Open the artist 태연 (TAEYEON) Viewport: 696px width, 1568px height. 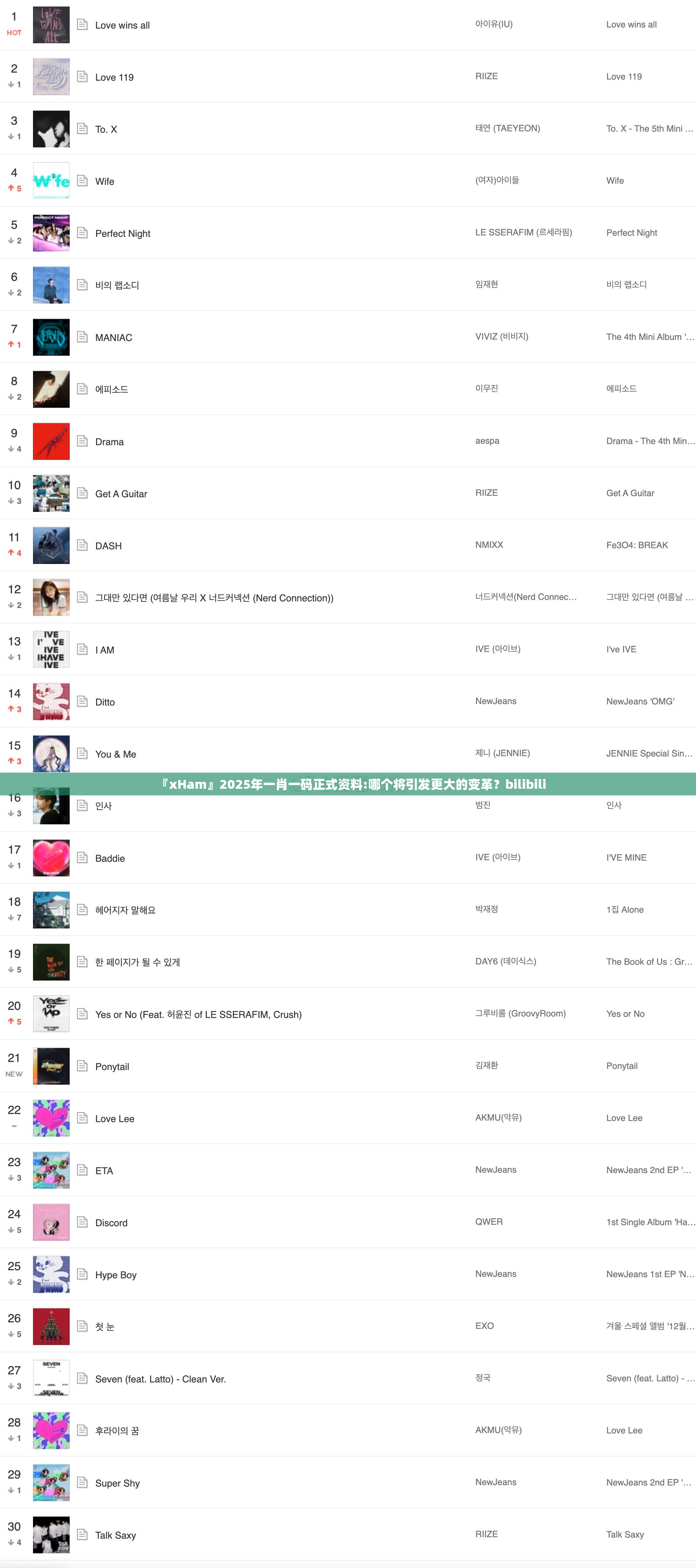[x=507, y=128]
